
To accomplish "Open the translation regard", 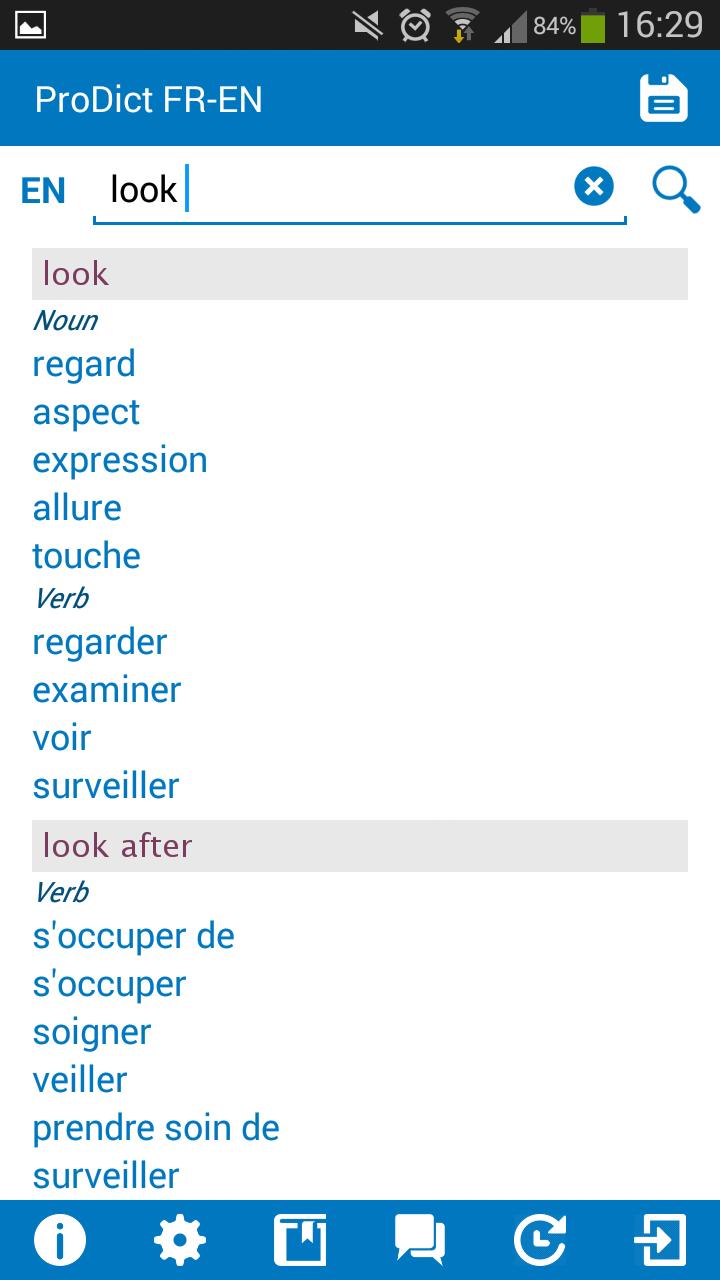I will click(84, 364).
